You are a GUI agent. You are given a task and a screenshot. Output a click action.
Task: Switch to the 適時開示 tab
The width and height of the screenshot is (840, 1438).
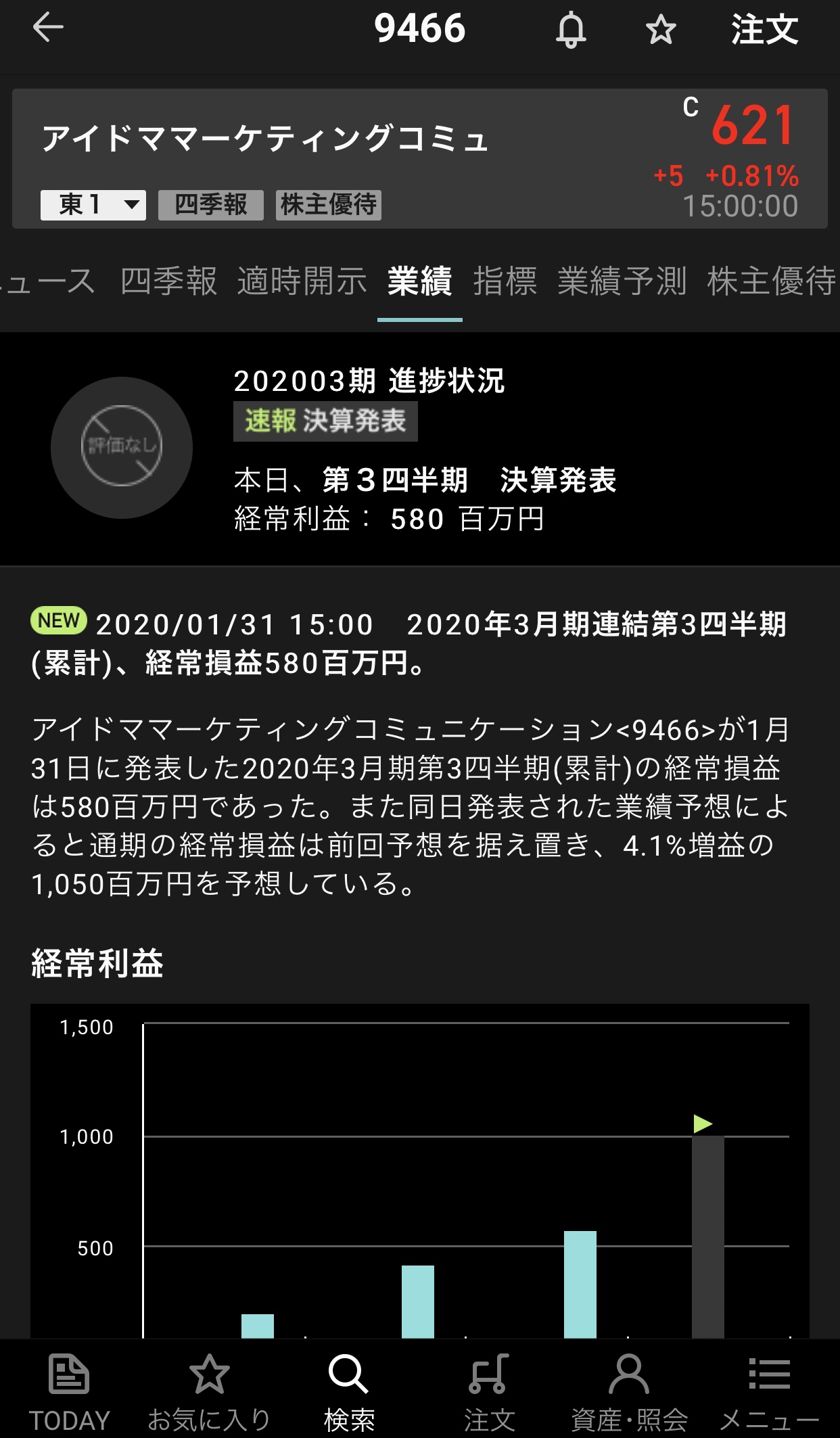tap(302, 281)
